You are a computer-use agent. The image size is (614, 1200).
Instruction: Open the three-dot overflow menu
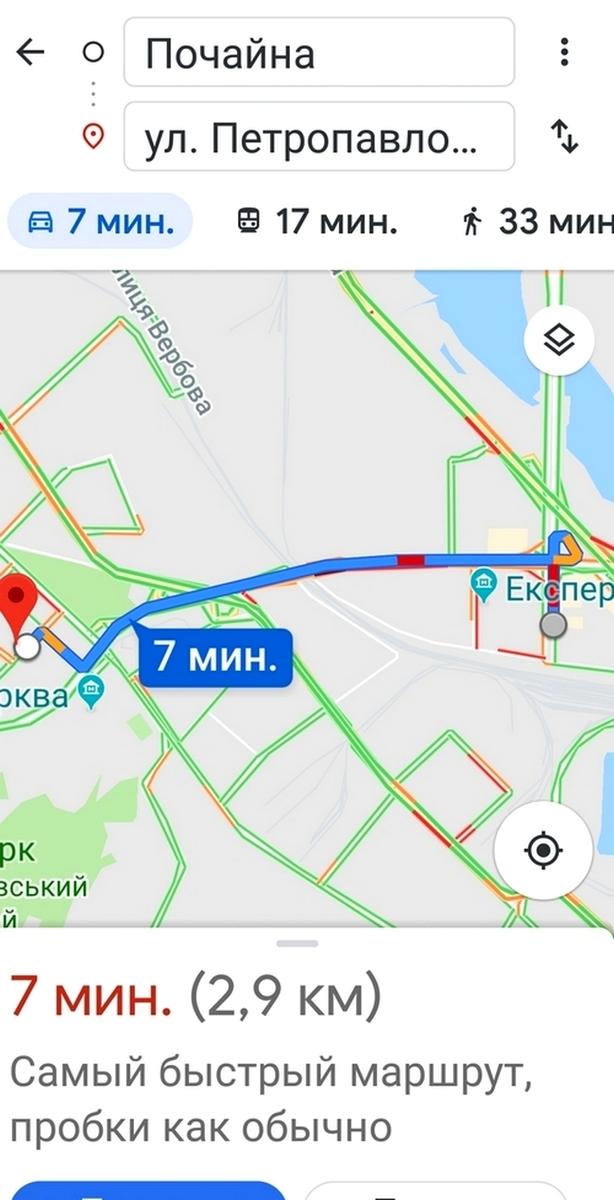pyautogui.click(x=565, y=51)
